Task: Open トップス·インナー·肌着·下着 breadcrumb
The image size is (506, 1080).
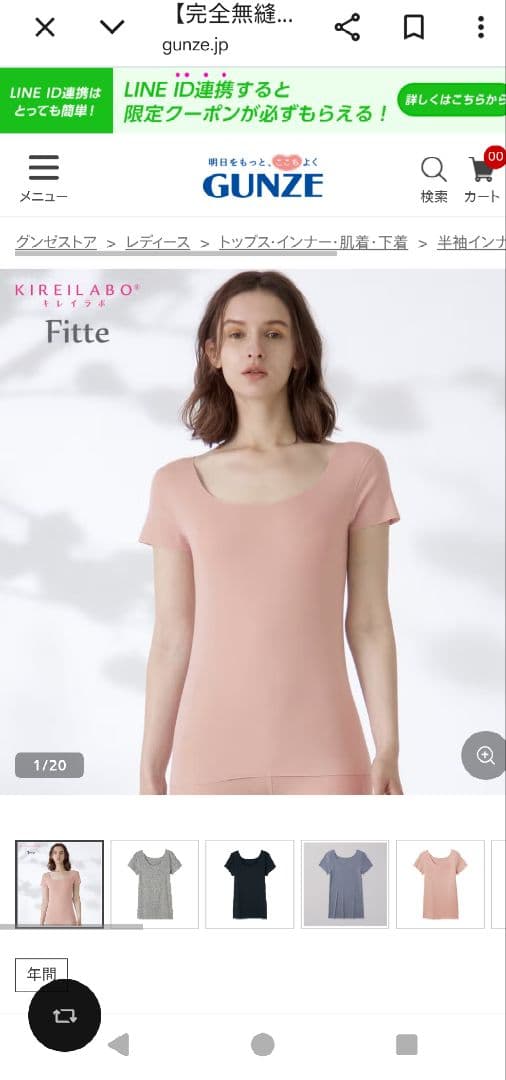Action: [x=313, y=242]
